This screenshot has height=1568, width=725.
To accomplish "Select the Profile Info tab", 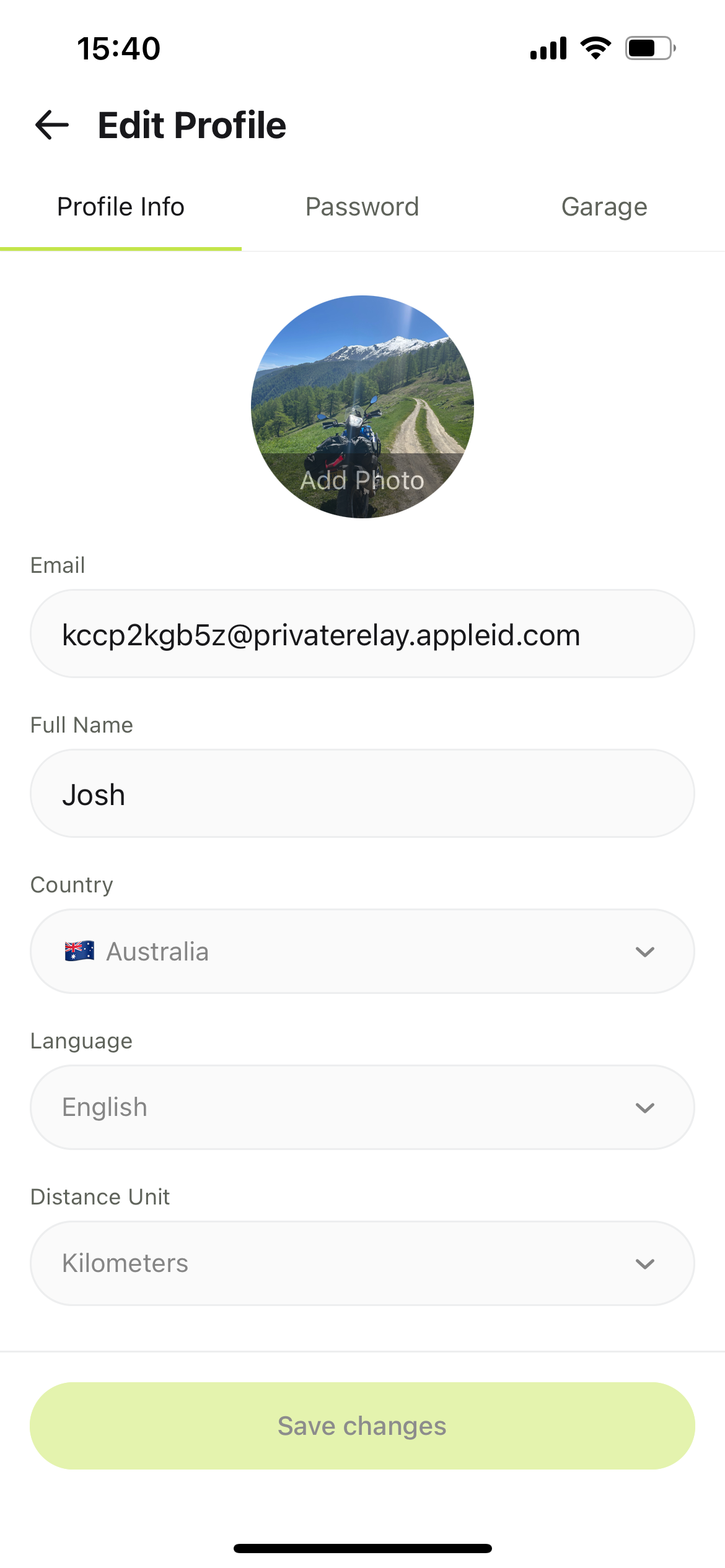I will pyautogui.click(x=121, y=207).
